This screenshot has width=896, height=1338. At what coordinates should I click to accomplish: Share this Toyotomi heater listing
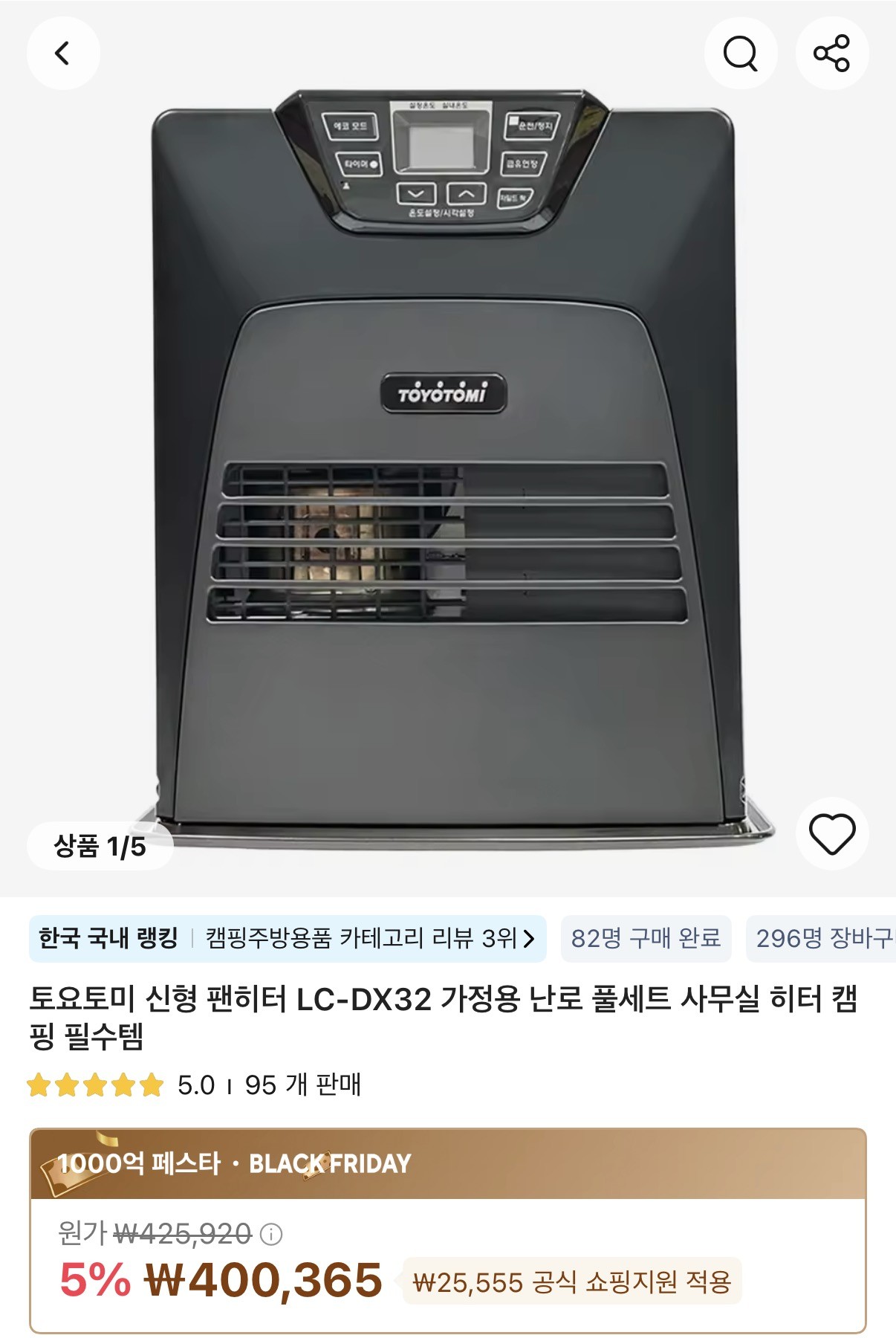tap(832, 54)
